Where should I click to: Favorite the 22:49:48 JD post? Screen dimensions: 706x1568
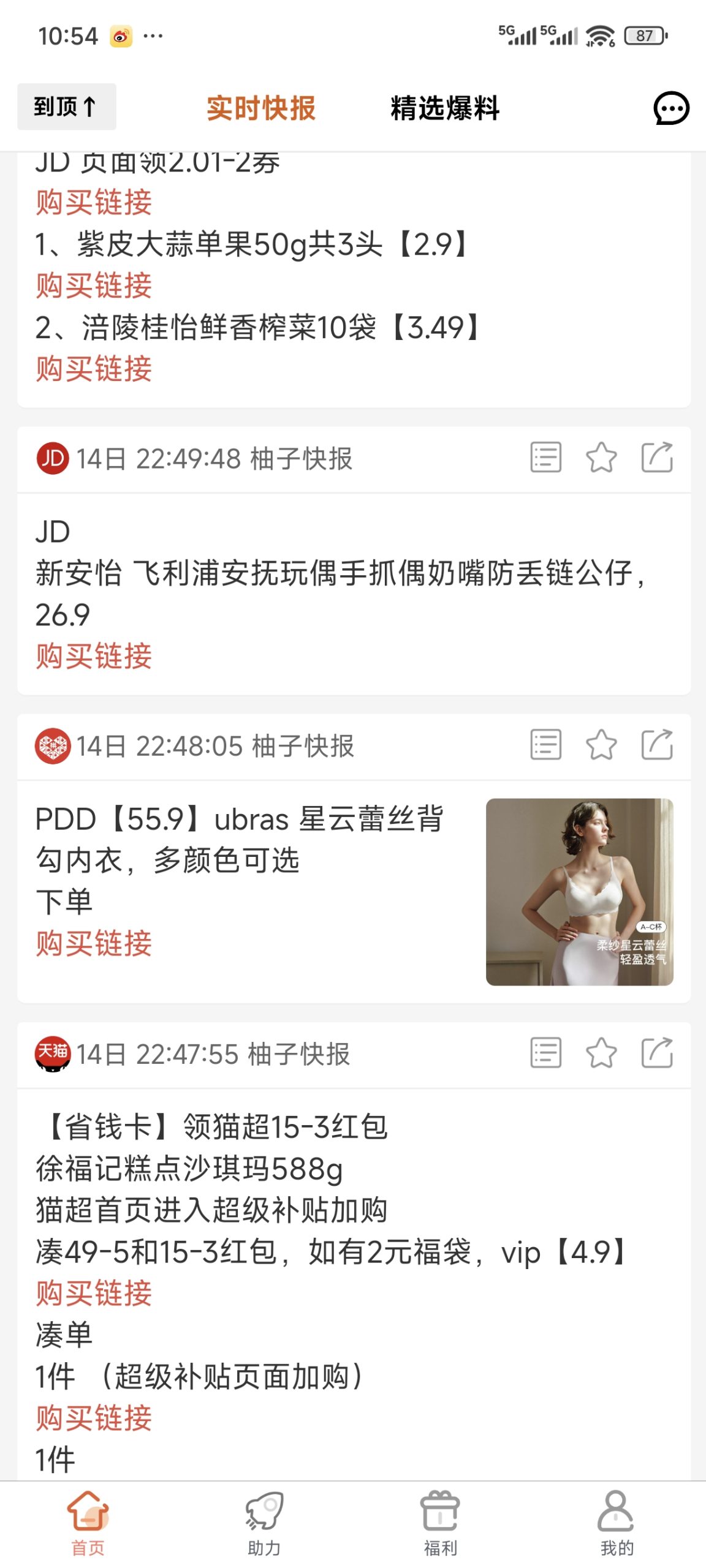(601, 458)
